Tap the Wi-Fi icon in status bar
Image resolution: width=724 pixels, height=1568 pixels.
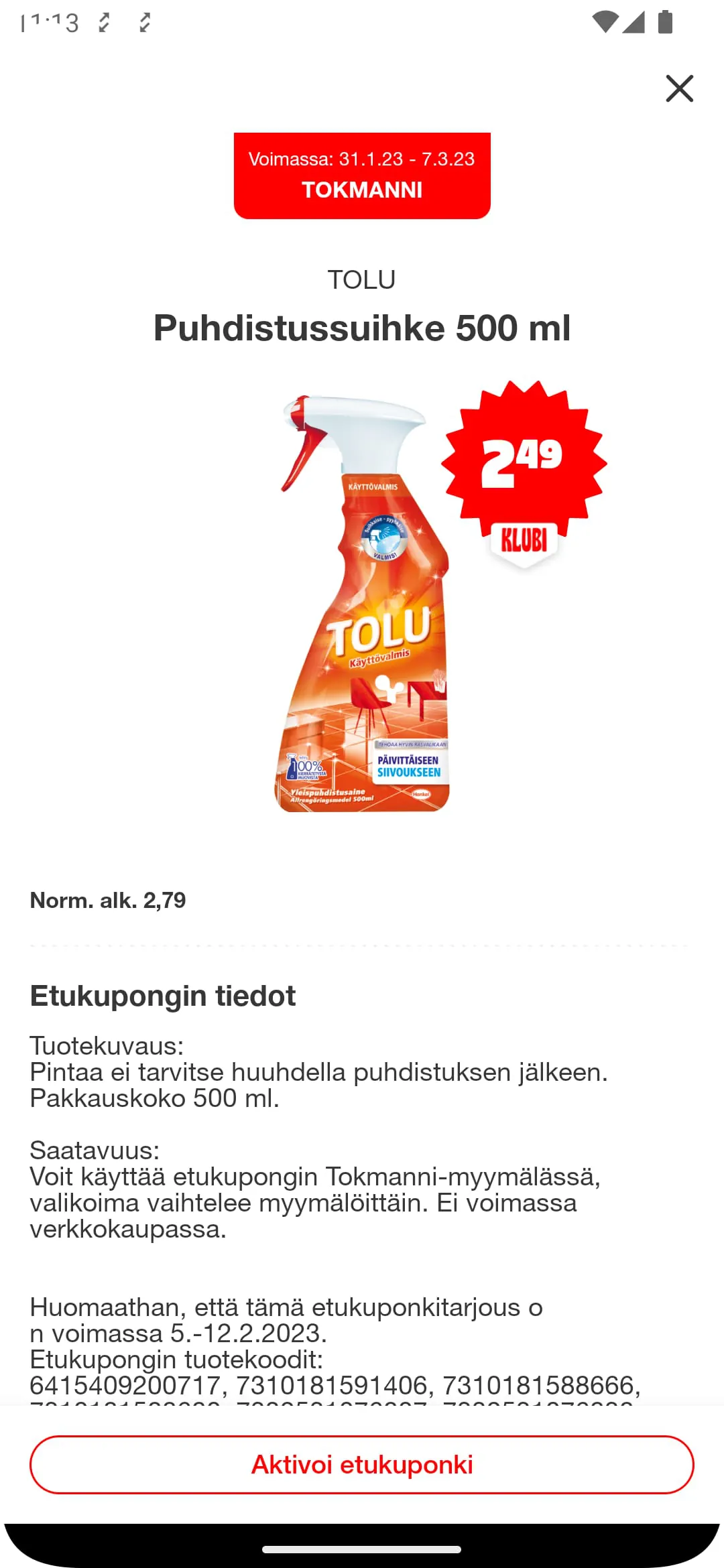(605, 22)
